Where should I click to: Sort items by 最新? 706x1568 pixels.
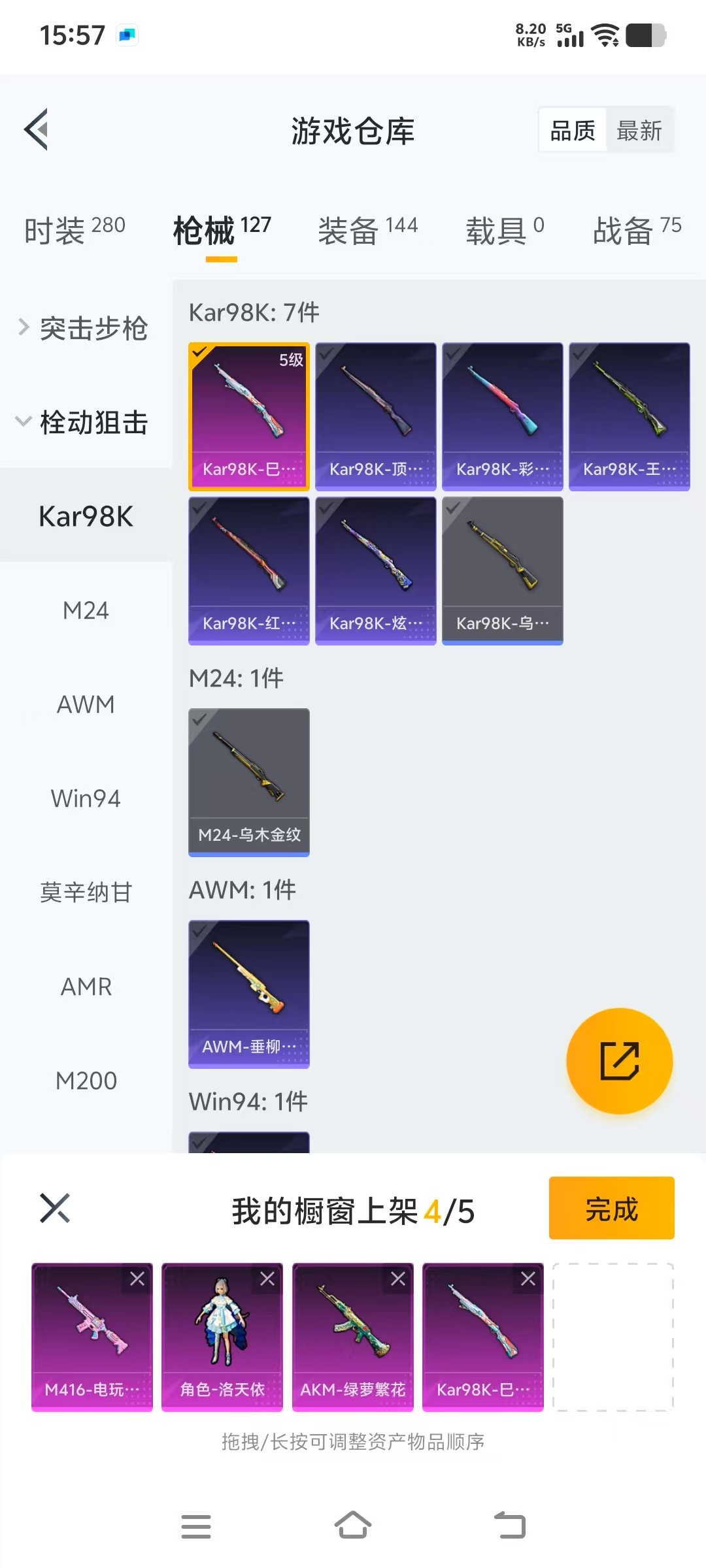click(639, 131)
